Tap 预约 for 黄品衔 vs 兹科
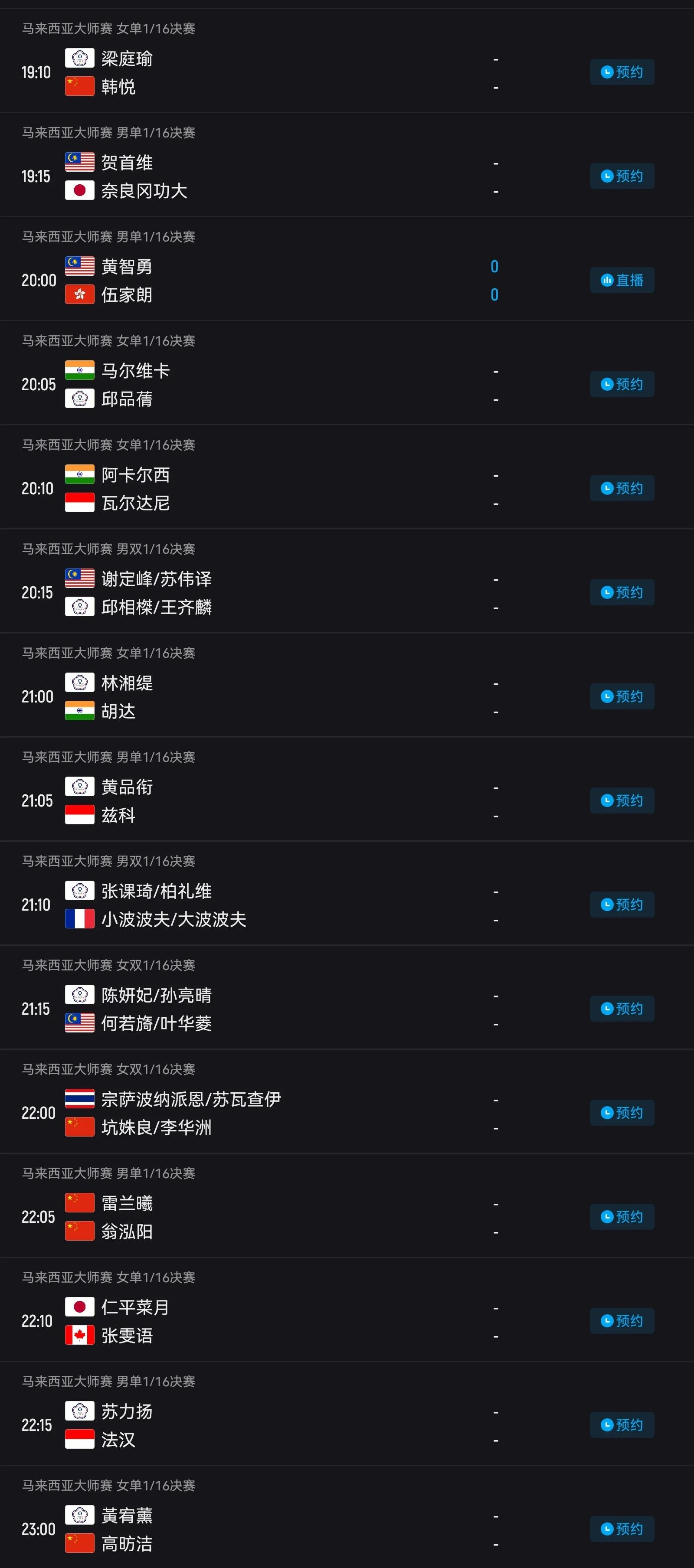Viewport: 694px width, 1568px height. (622, 800)
